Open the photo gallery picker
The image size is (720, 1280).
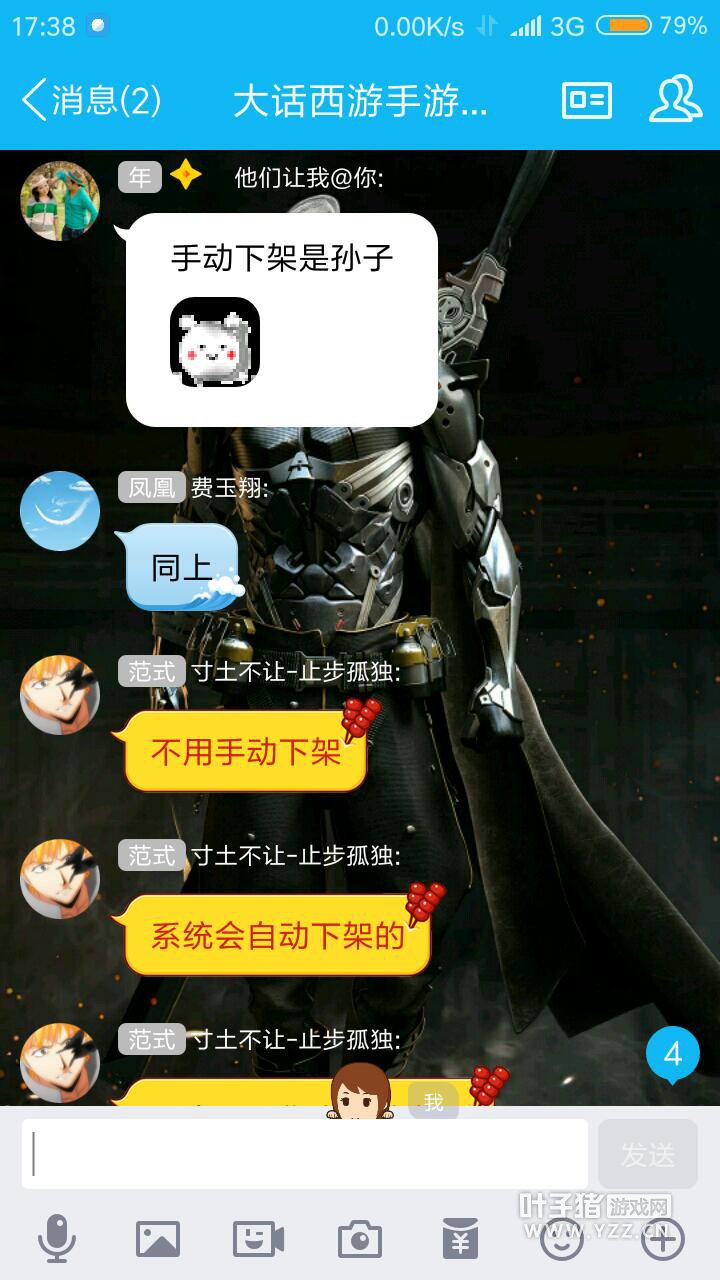tap(158, 1240)
